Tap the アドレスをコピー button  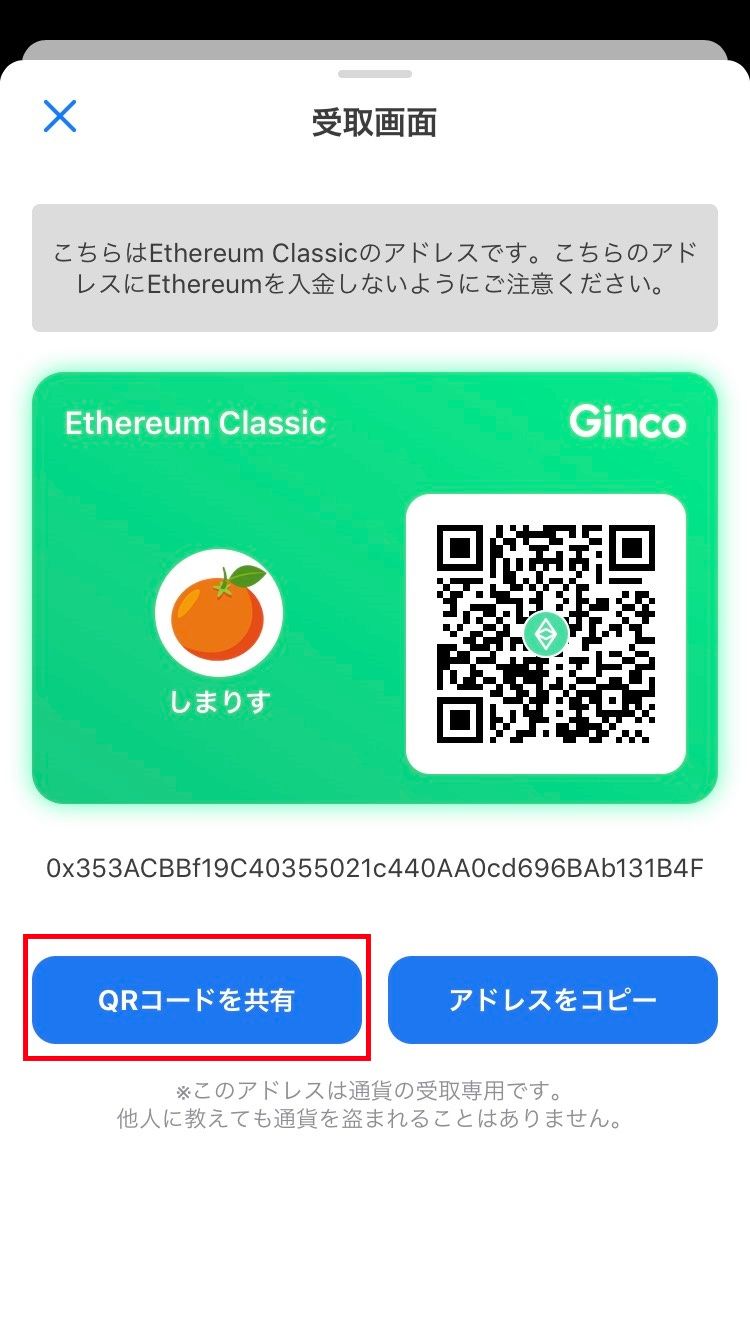(x=552, y=1000)
